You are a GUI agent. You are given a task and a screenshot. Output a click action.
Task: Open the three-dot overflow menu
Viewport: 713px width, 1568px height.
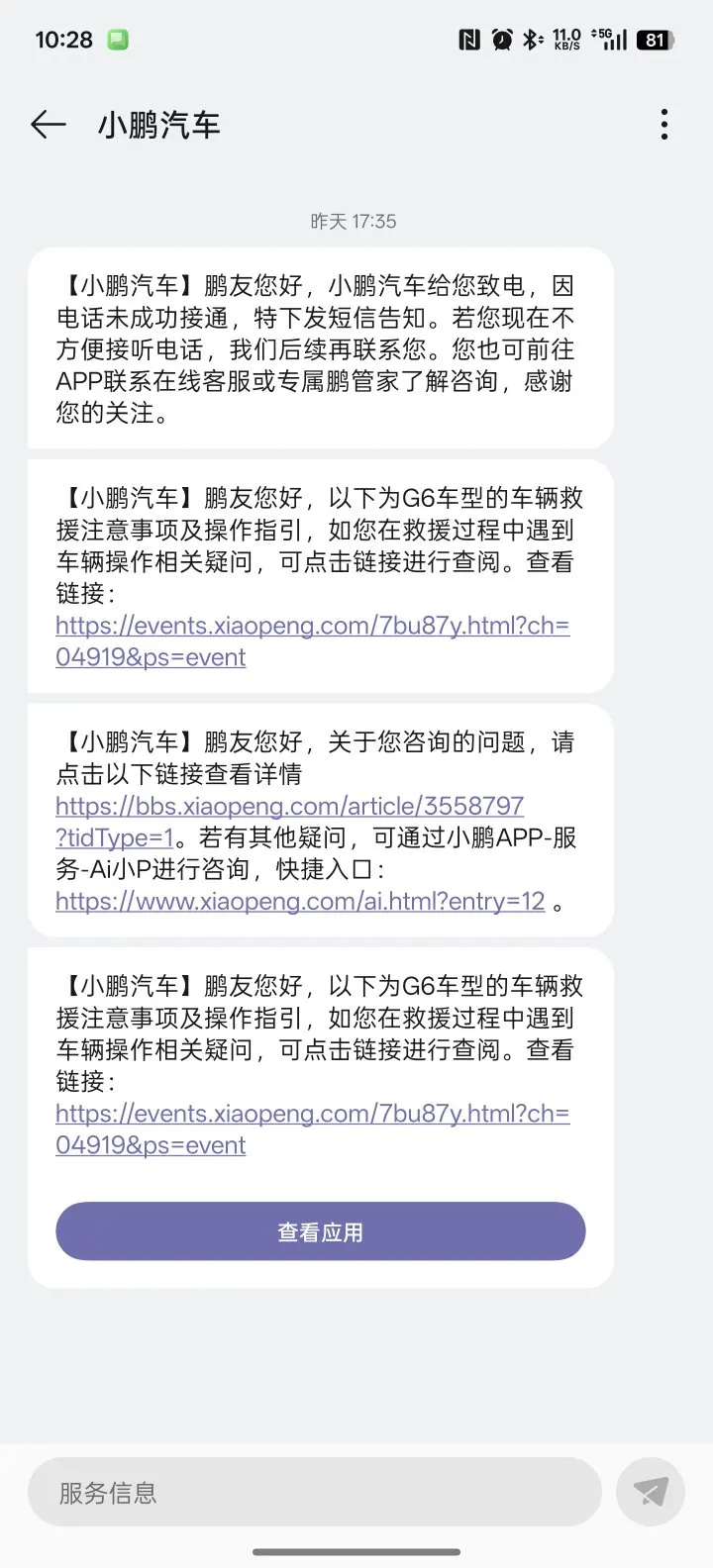point(663,125)
